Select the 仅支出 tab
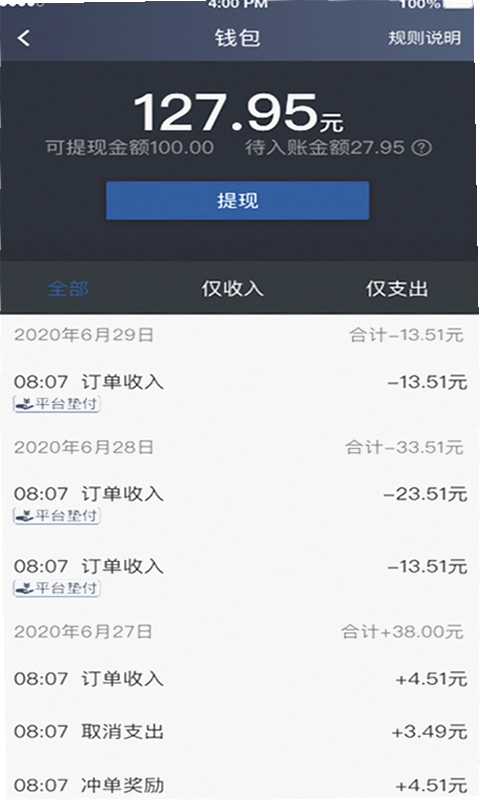The height and width of the screenshot is (800, 480). [x=397, y=289]
